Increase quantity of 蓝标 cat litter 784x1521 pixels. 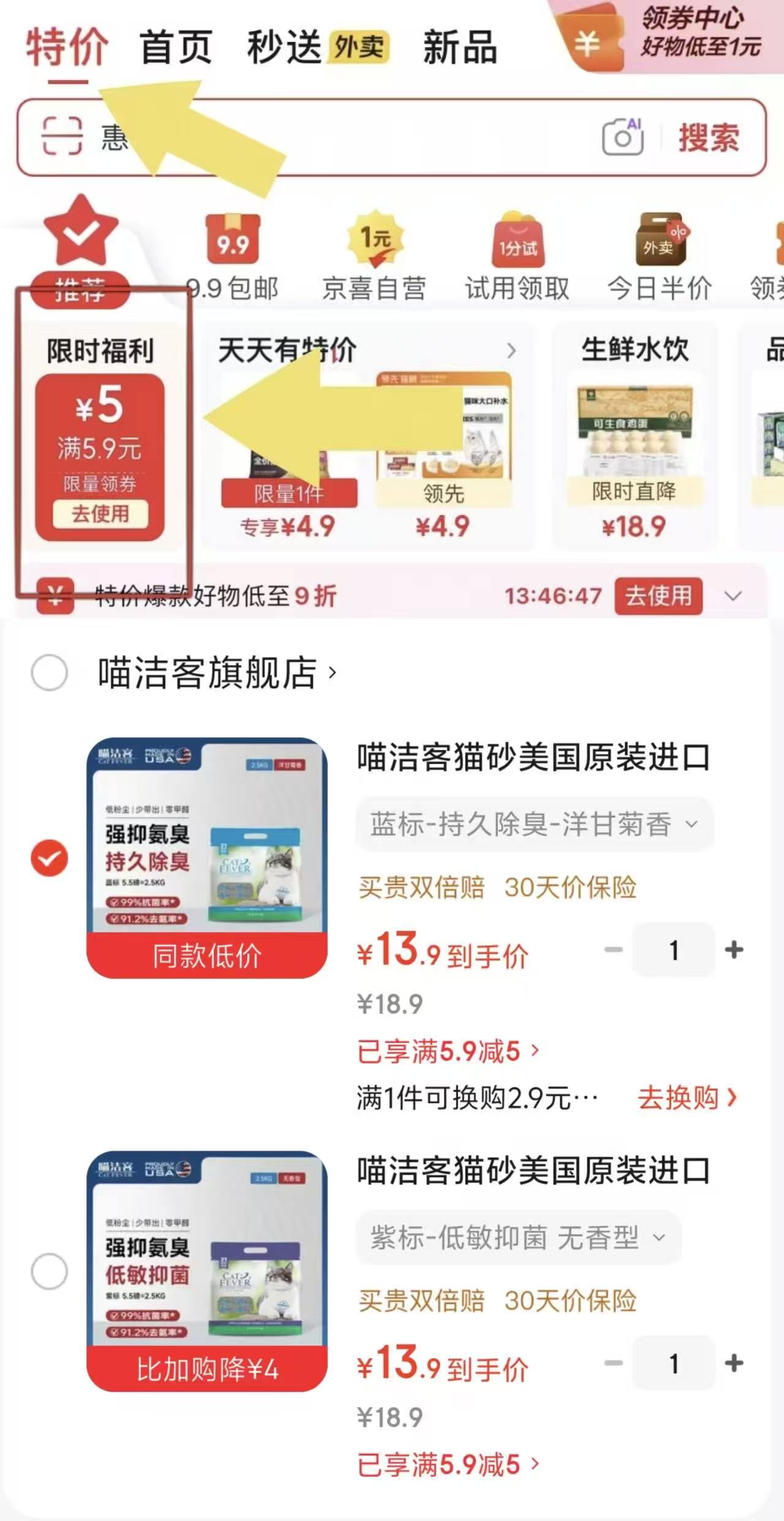click(x=734, y=950)
